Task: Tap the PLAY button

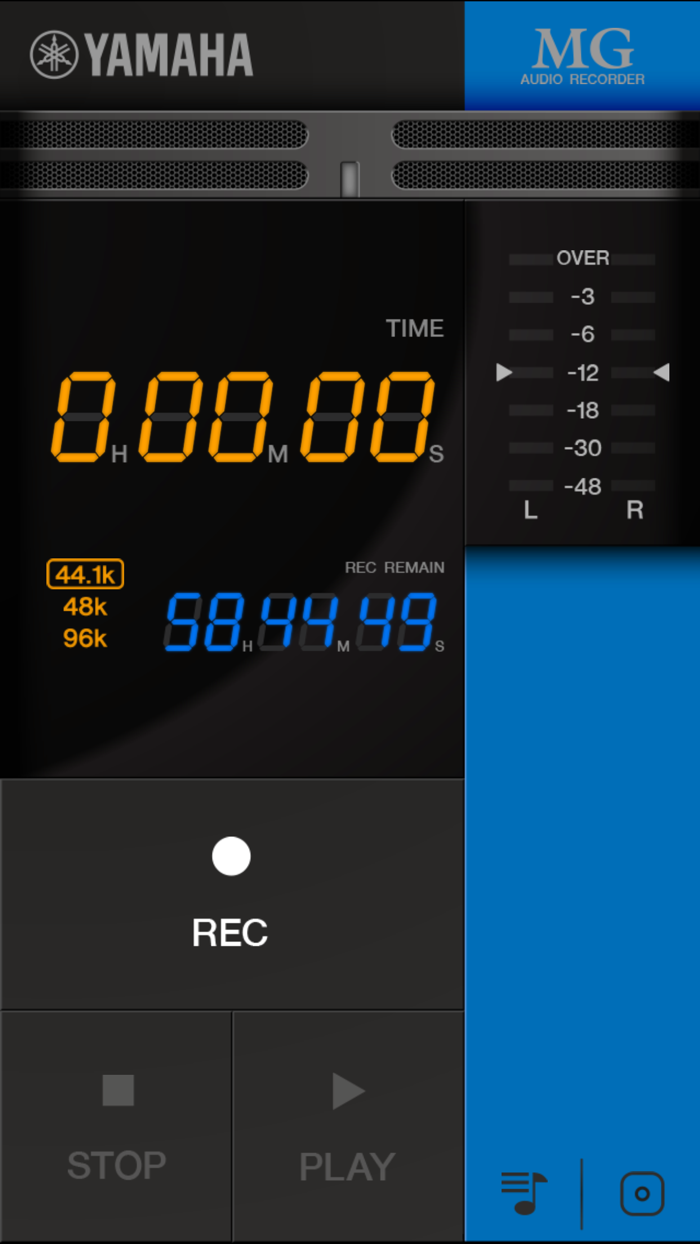Action: point(348,1126)
